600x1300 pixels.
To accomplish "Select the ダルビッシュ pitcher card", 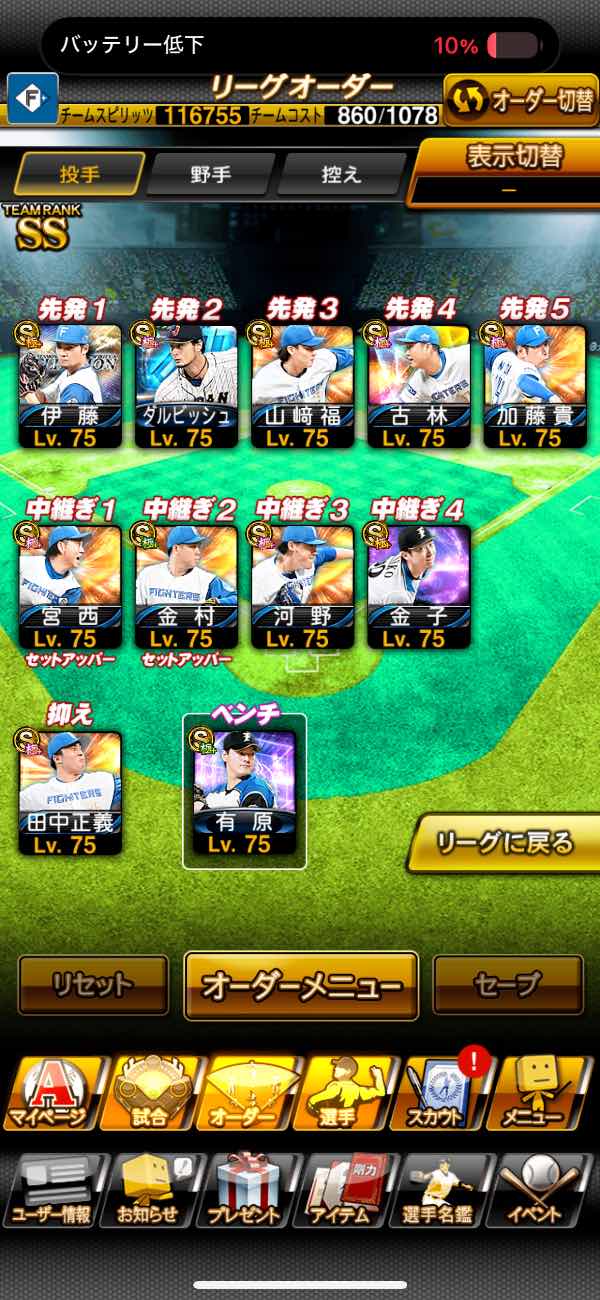I will (x=185, y=385).
